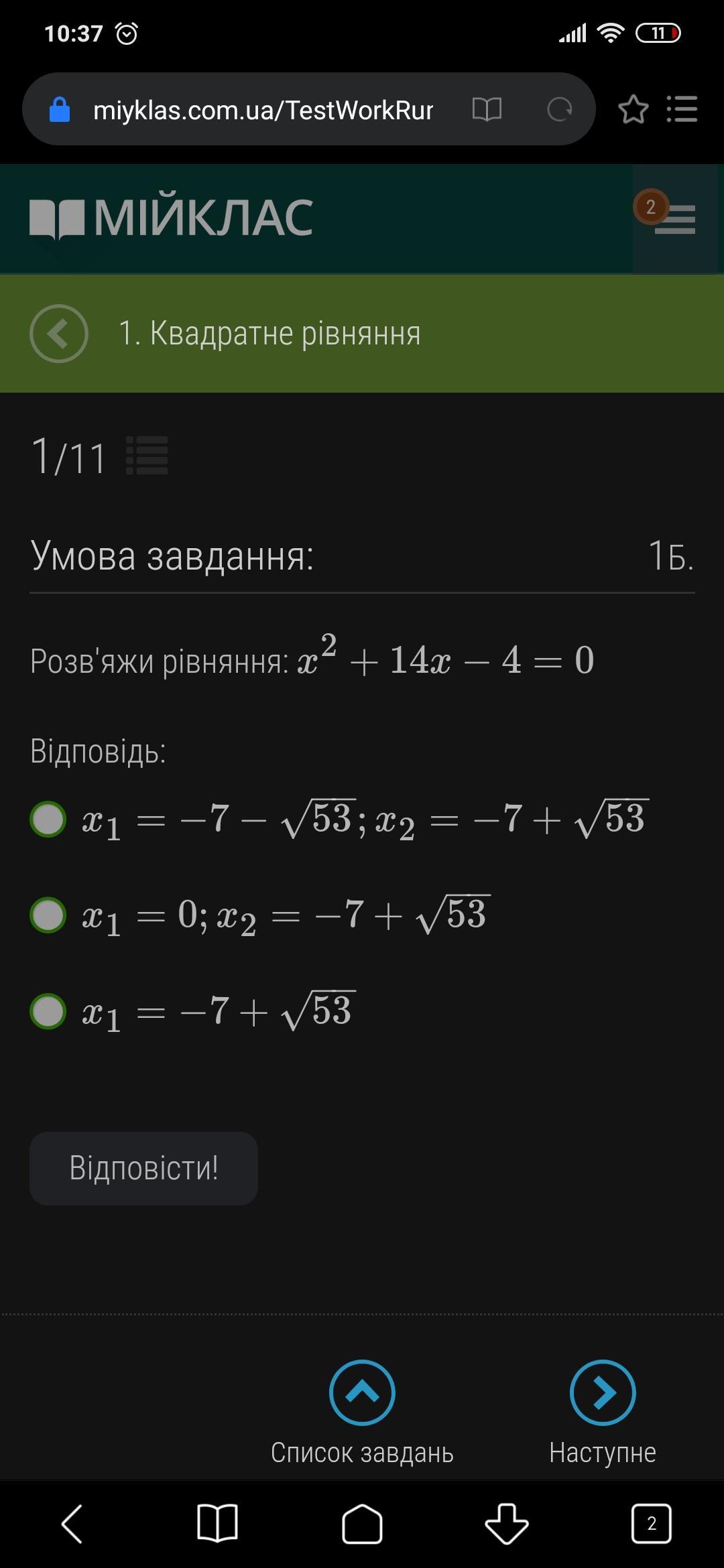
Task: Enable reader mode in the address bar
Action: (487, 109)
